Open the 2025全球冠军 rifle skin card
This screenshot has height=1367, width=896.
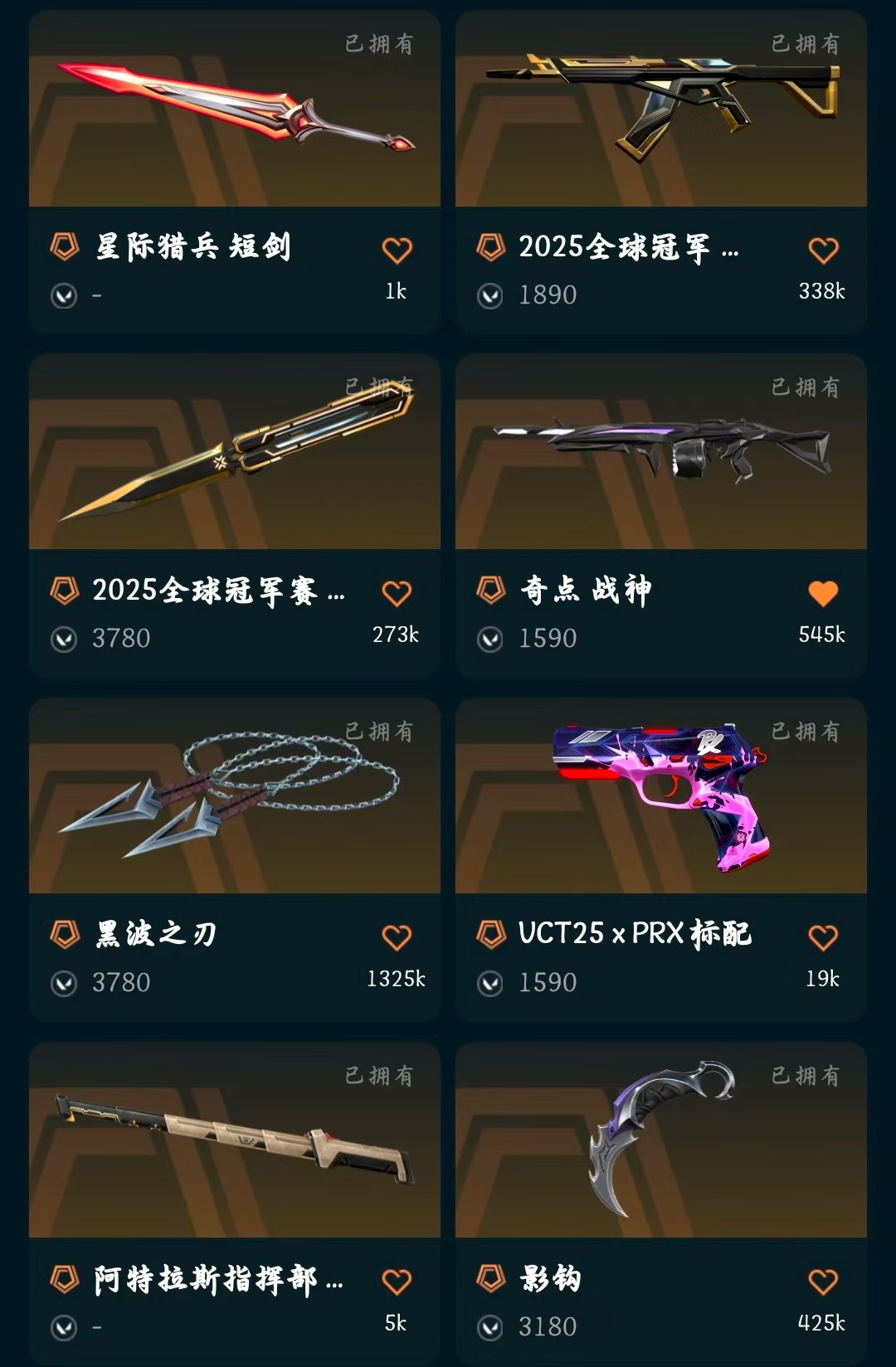pos(660,116)
